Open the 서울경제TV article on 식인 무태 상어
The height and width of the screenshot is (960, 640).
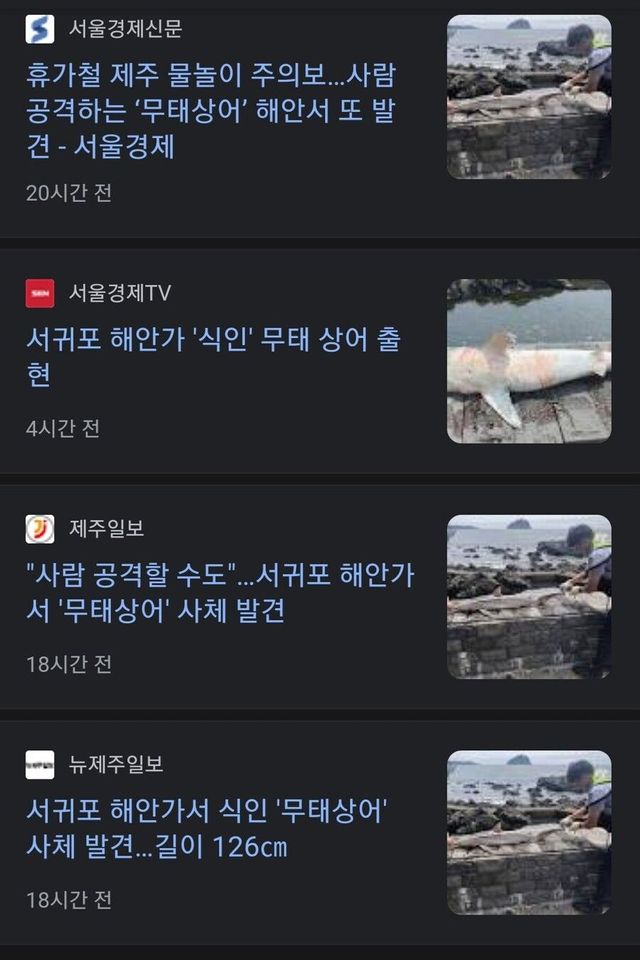(213, 357)
